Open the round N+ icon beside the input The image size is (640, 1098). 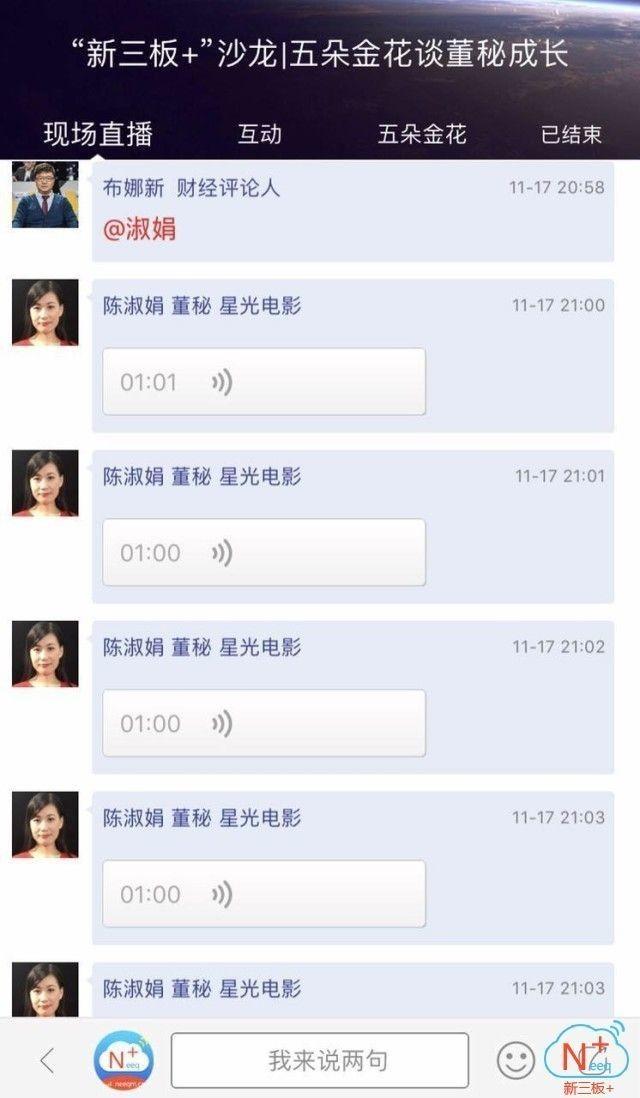(123, 1060)
